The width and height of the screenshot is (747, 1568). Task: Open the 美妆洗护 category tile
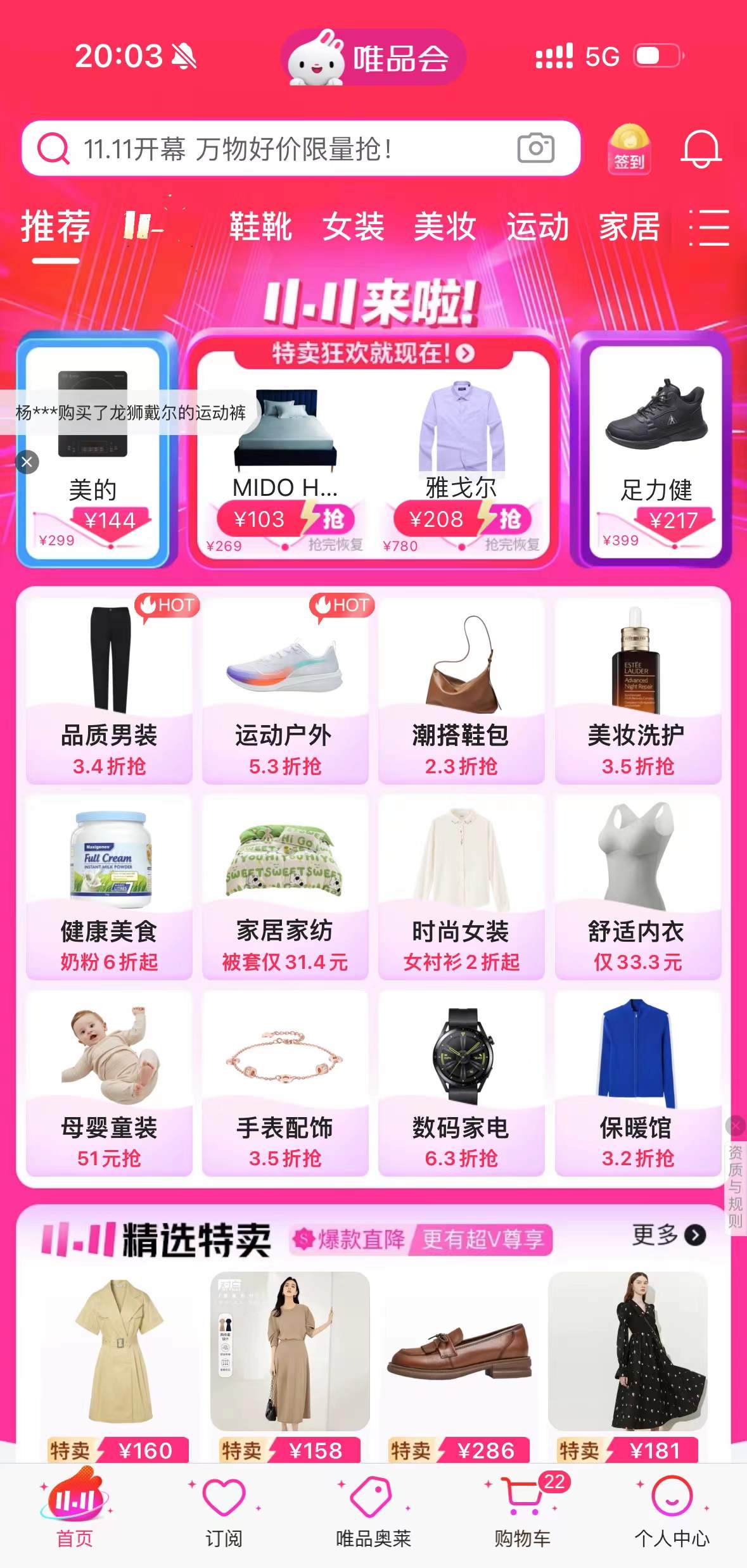(637, 690)
